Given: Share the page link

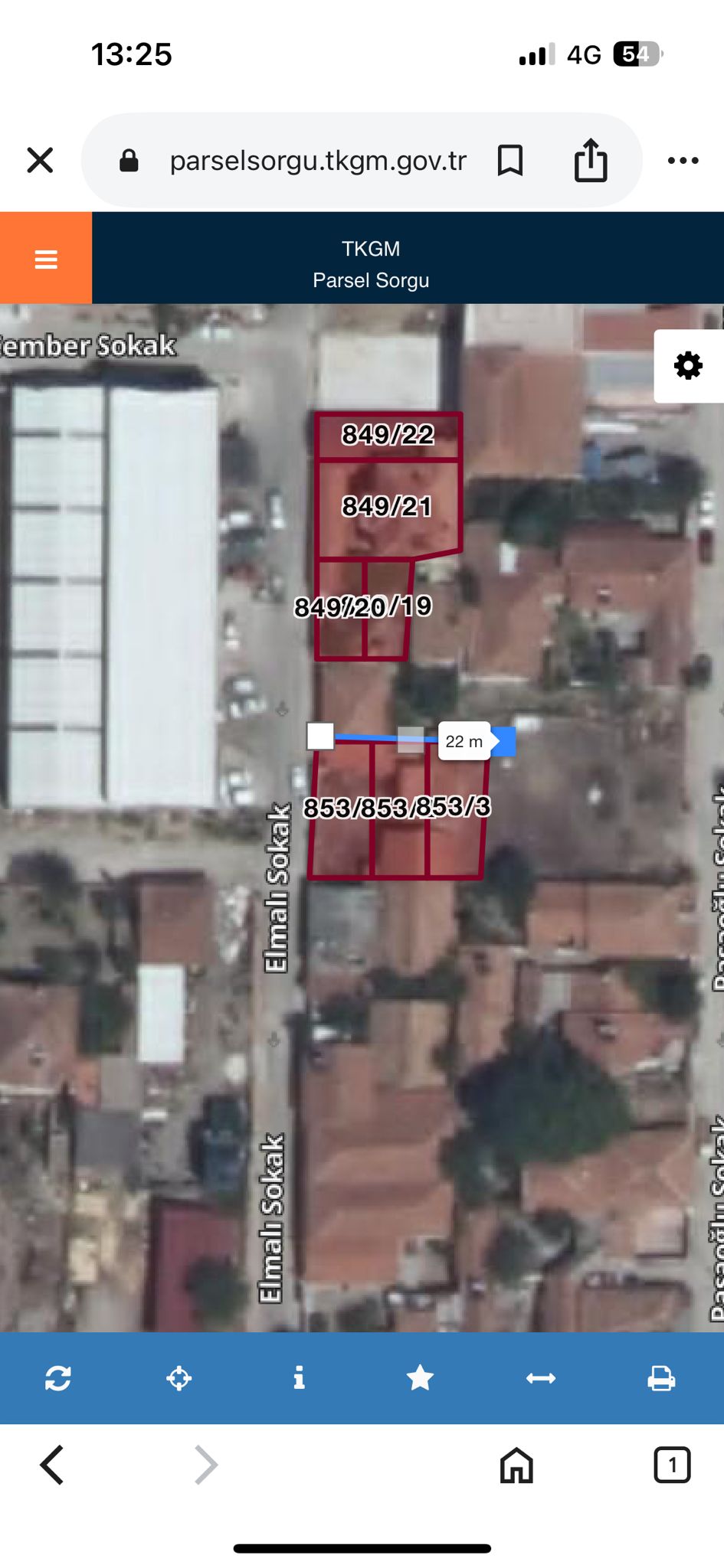Looking at the screenshot, I should [x=591, y=161].
